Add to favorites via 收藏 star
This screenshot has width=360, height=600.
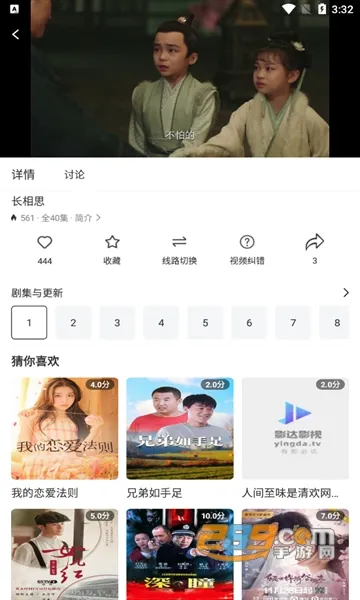112,243
